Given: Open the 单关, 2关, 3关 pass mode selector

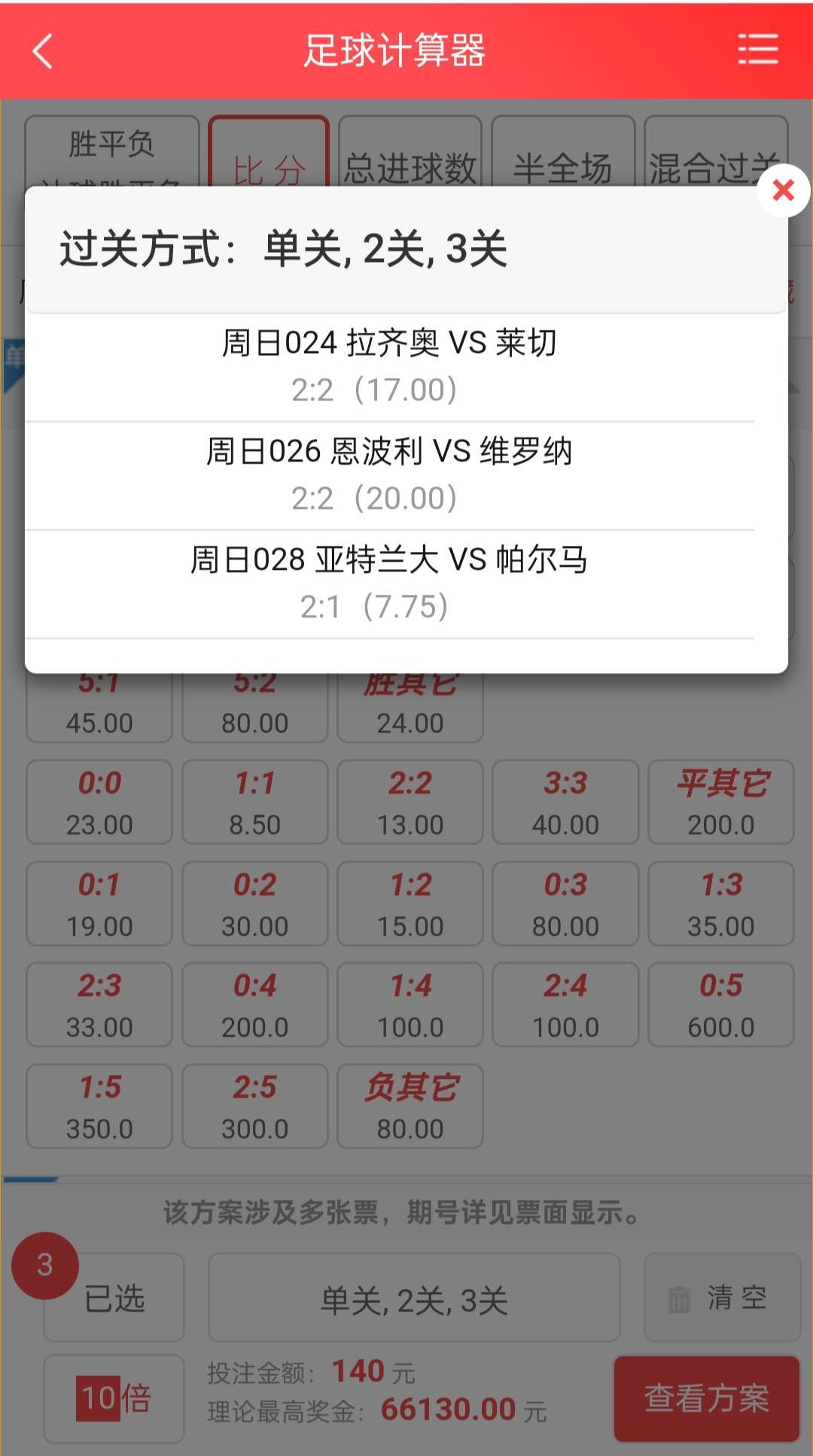Looking at the screenshot, I should pos(416,1296).
